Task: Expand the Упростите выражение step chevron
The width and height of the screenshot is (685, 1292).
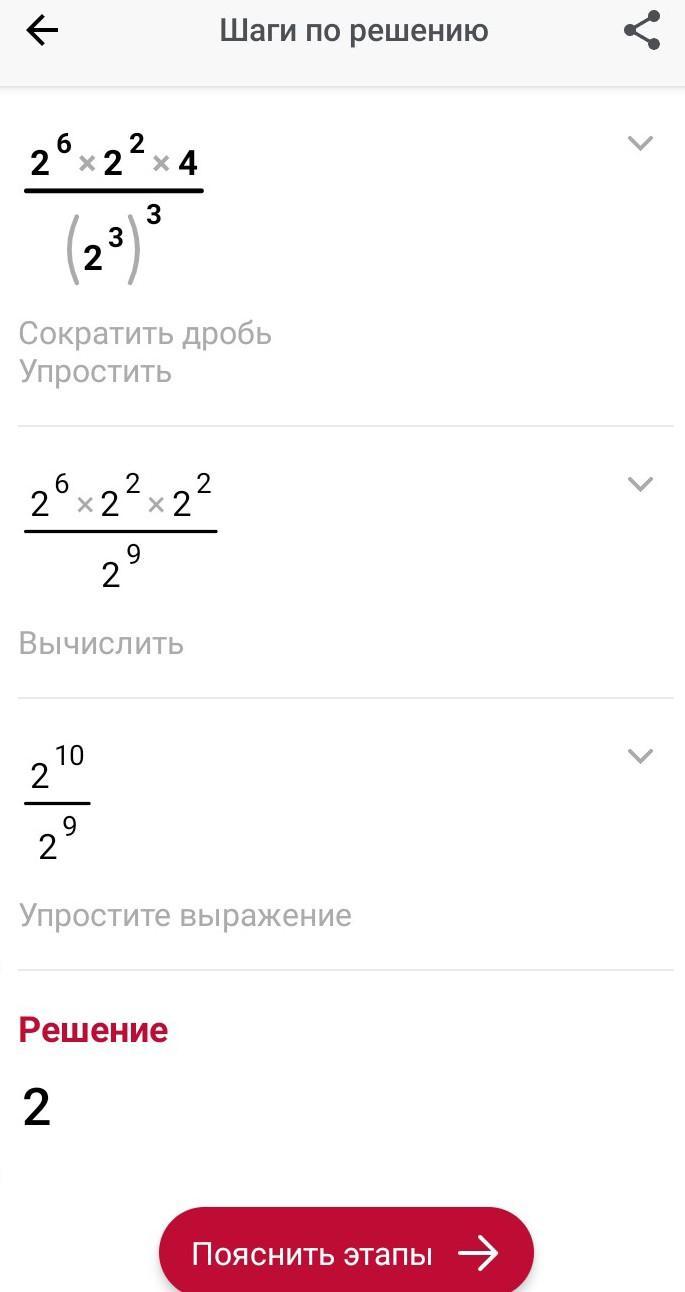Action: (640, 756)
